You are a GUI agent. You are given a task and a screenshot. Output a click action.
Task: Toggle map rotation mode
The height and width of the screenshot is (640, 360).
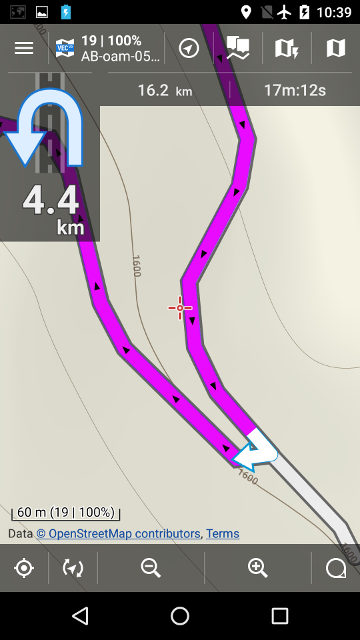(73, 568)
